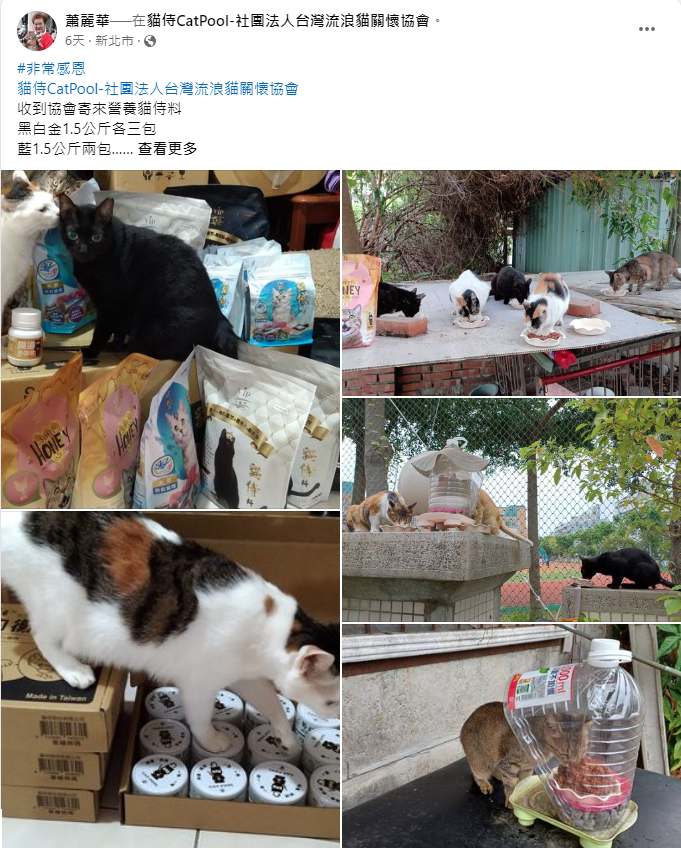Open the 6天 post timestamp
Viewport: 681px width, 848px height.
75,41
